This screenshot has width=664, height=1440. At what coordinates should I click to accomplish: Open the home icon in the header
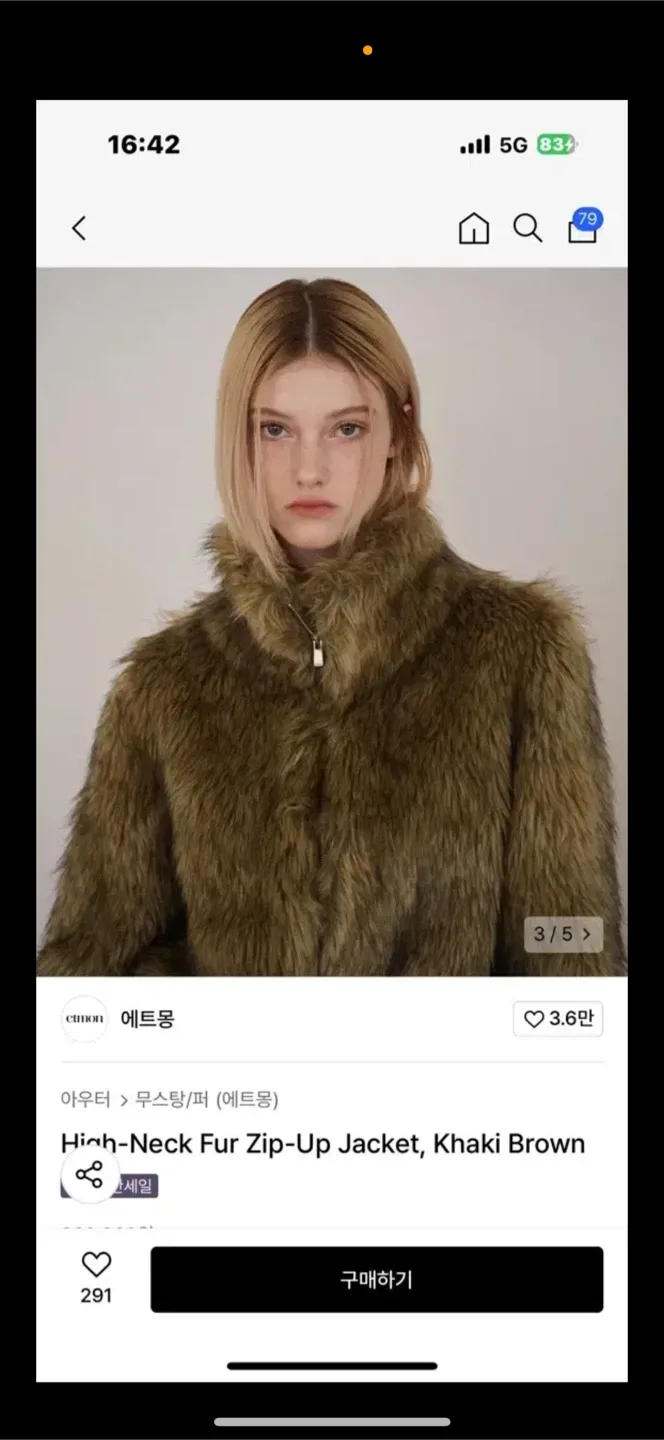[473, 229]
